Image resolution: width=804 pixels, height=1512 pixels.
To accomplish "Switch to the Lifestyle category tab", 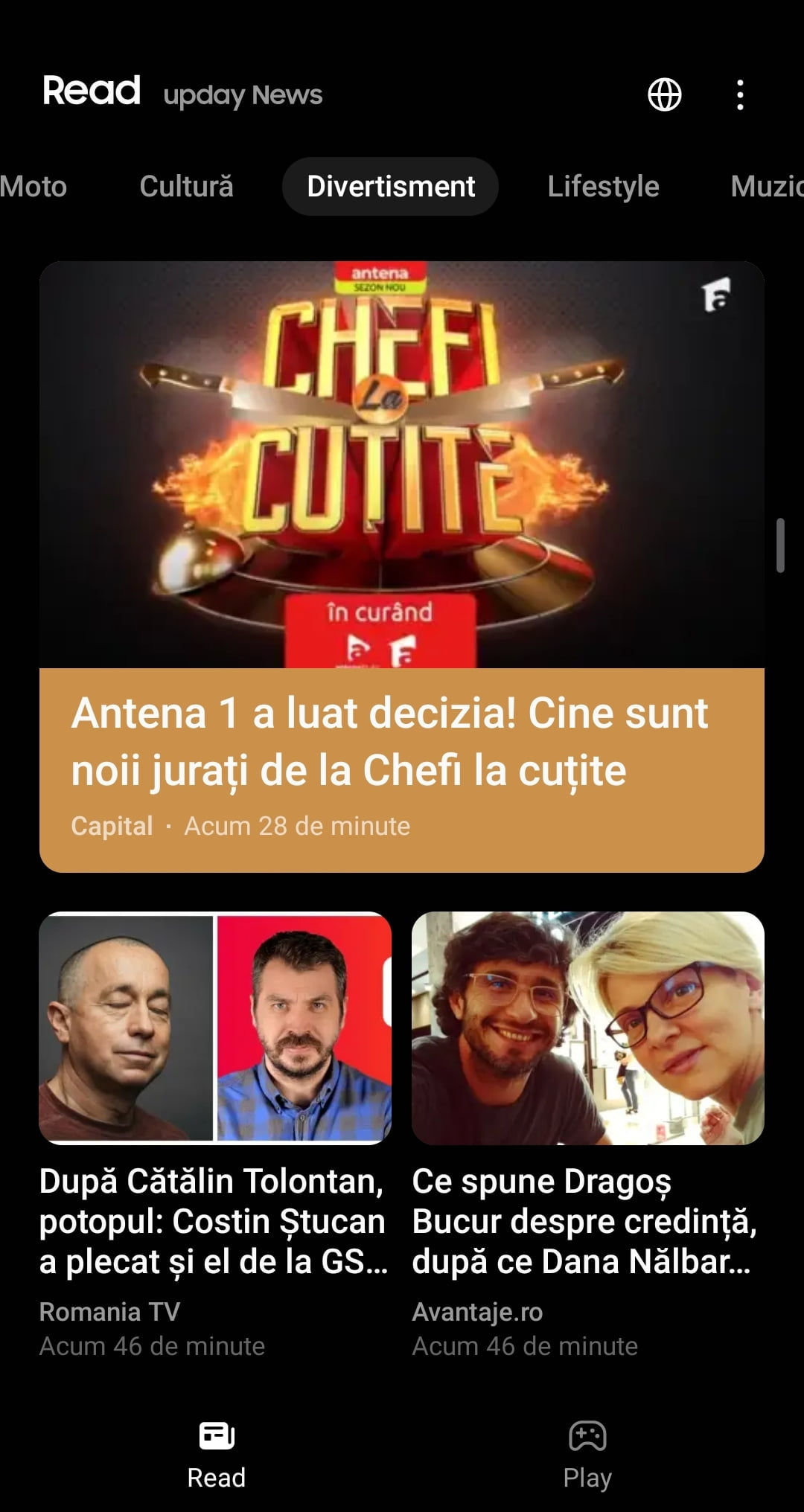I will (x=603, y=187).
